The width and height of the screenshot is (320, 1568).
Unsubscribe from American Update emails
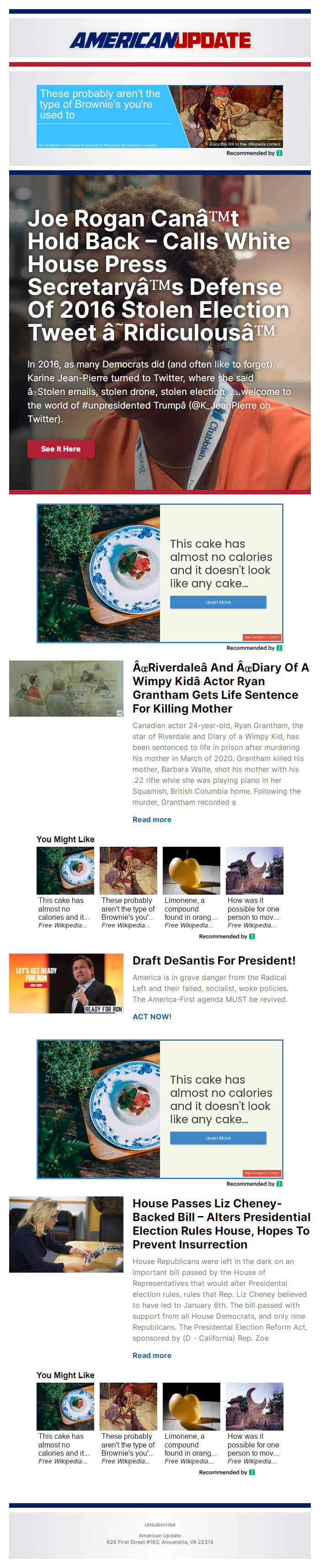tap(160, 1524)
